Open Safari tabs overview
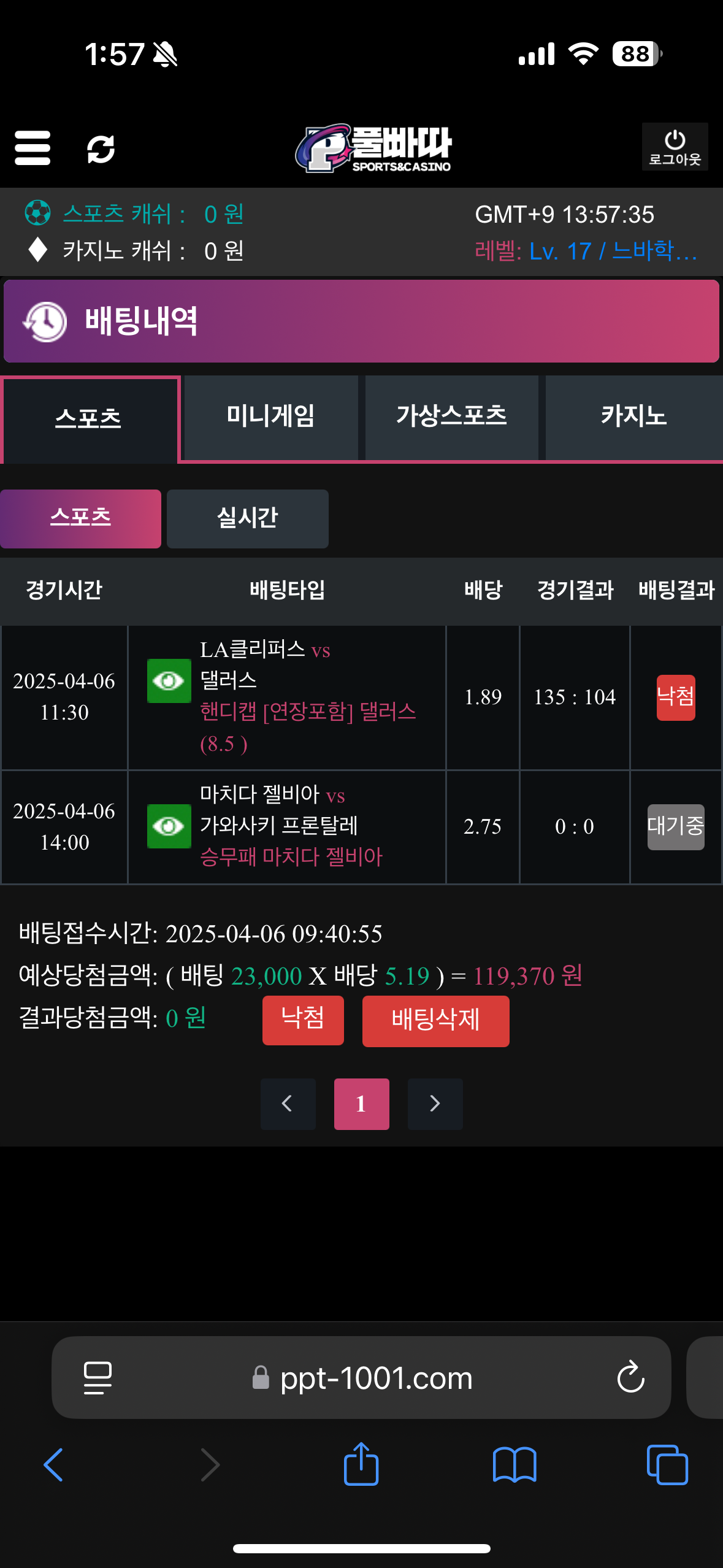This screenshot has height=1568, width=723. (x=667, y=1464)
